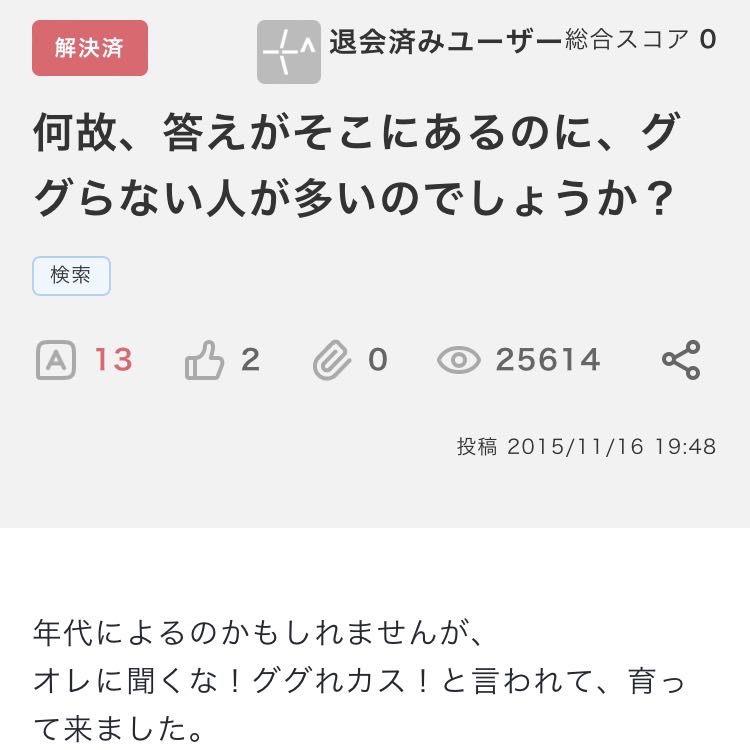The width and height of the screenshot is (750, 750).
Task: Tap the thumbs-up icon on this question
Action: pos(205,361)
